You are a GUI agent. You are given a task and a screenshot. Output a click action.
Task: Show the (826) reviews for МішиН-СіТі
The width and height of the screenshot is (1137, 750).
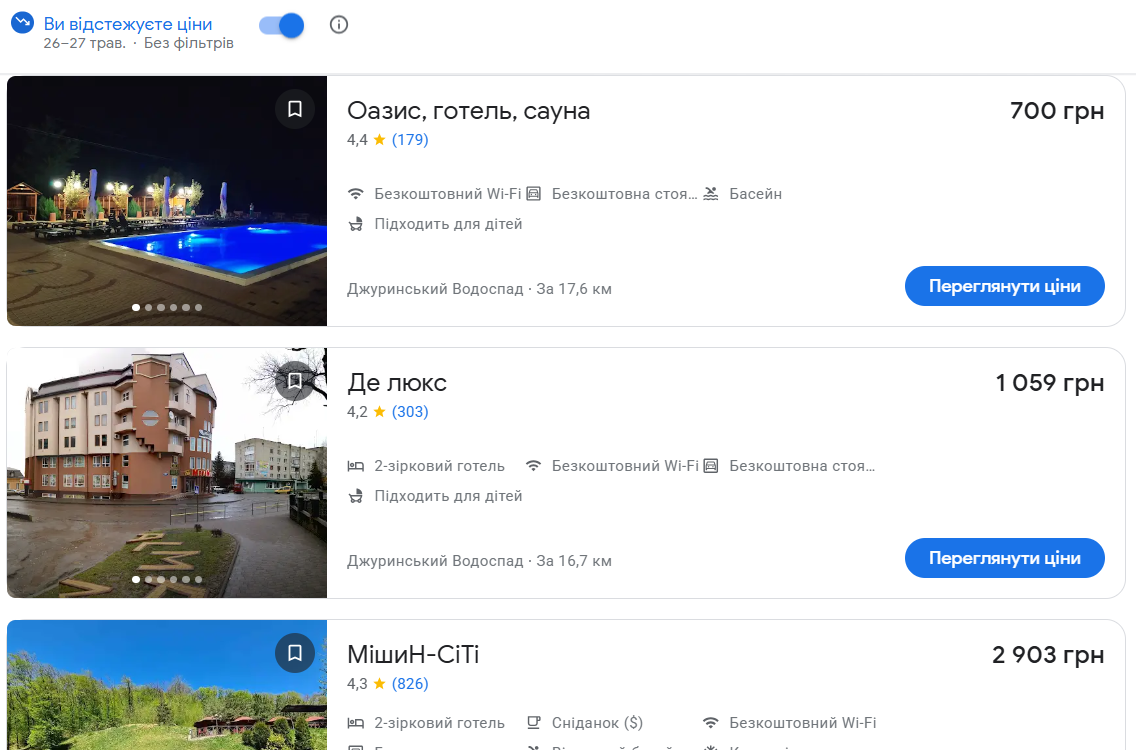[x=410, y=684]
